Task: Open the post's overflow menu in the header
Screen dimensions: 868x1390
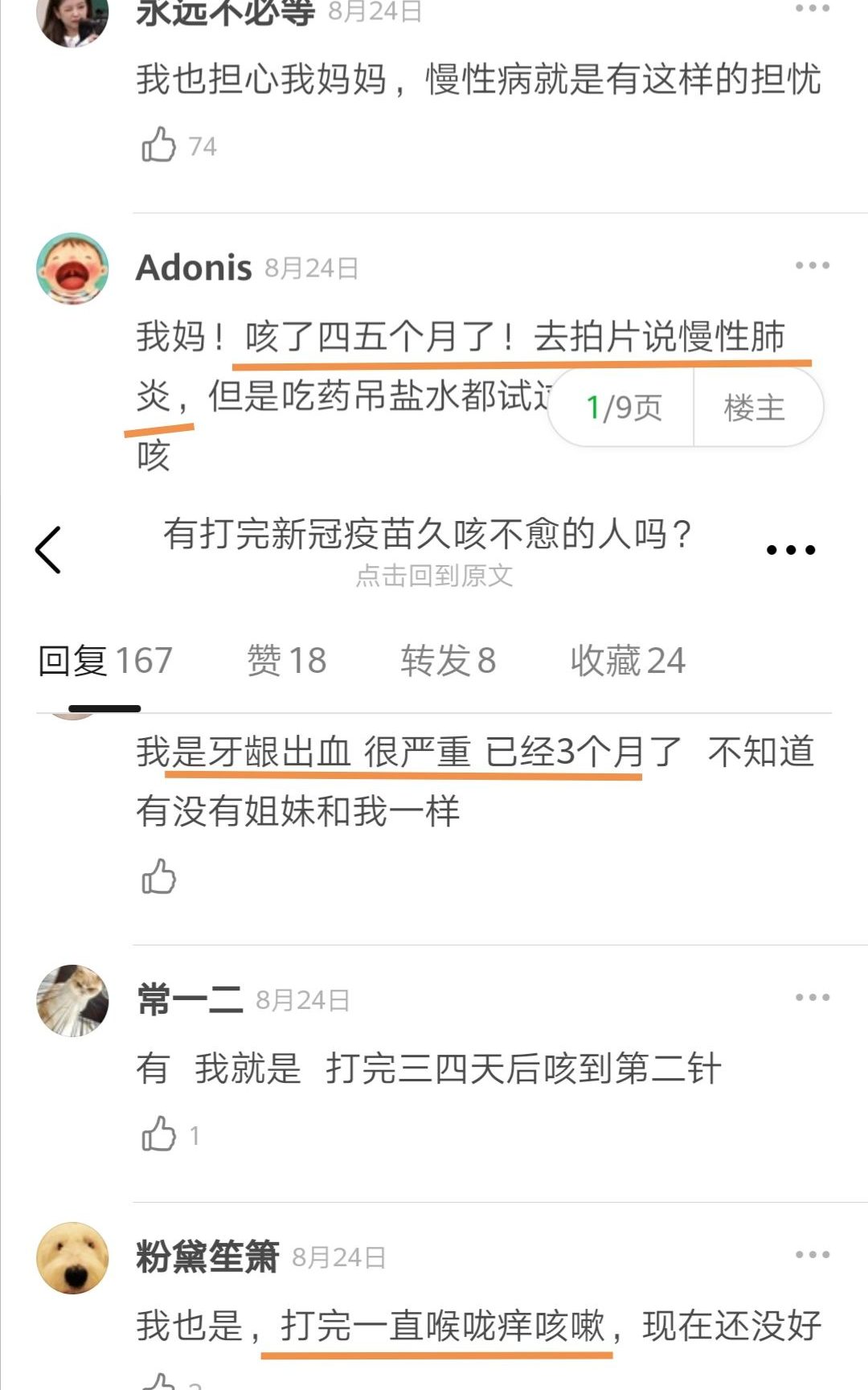Action: click(x=790, y=550)
